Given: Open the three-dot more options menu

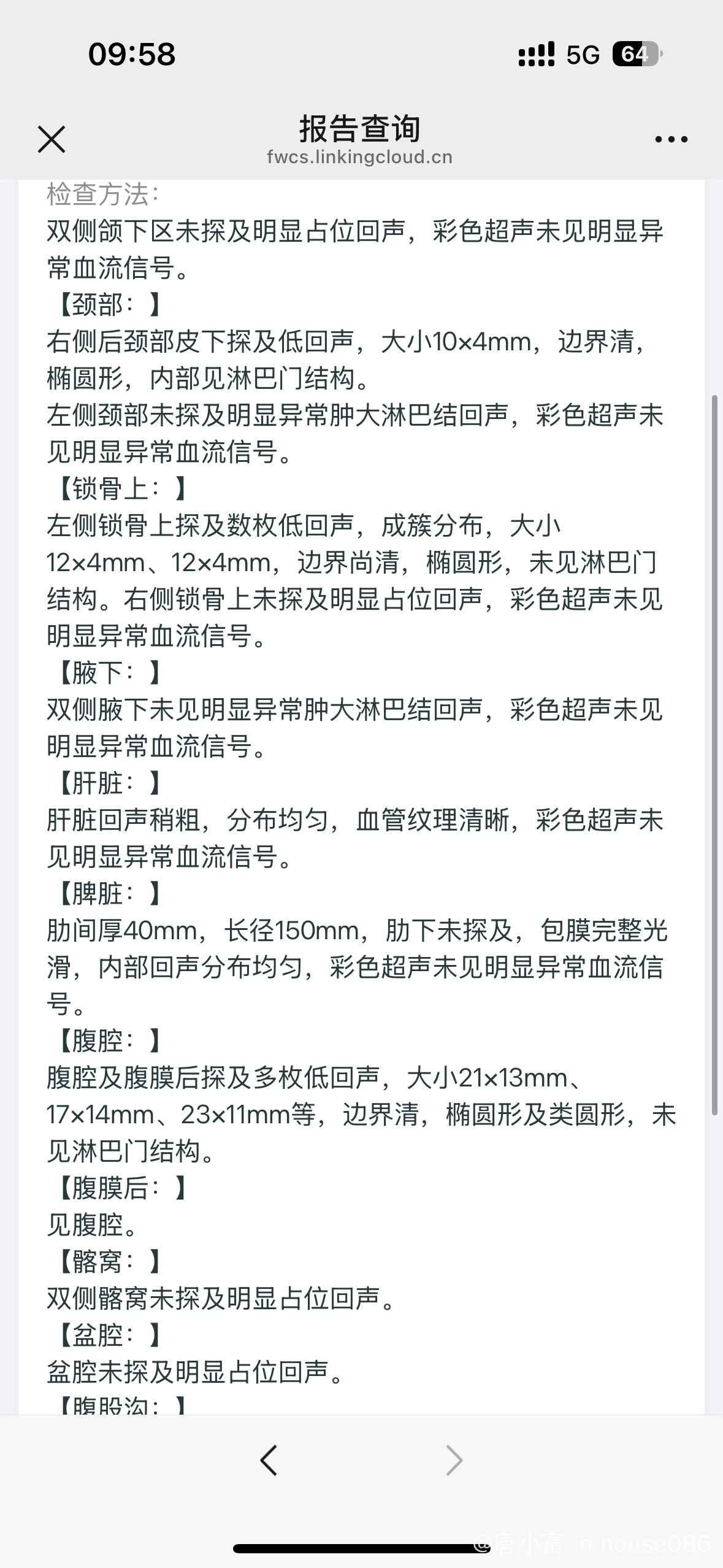Looking at the screenshot, I should 671,140.
